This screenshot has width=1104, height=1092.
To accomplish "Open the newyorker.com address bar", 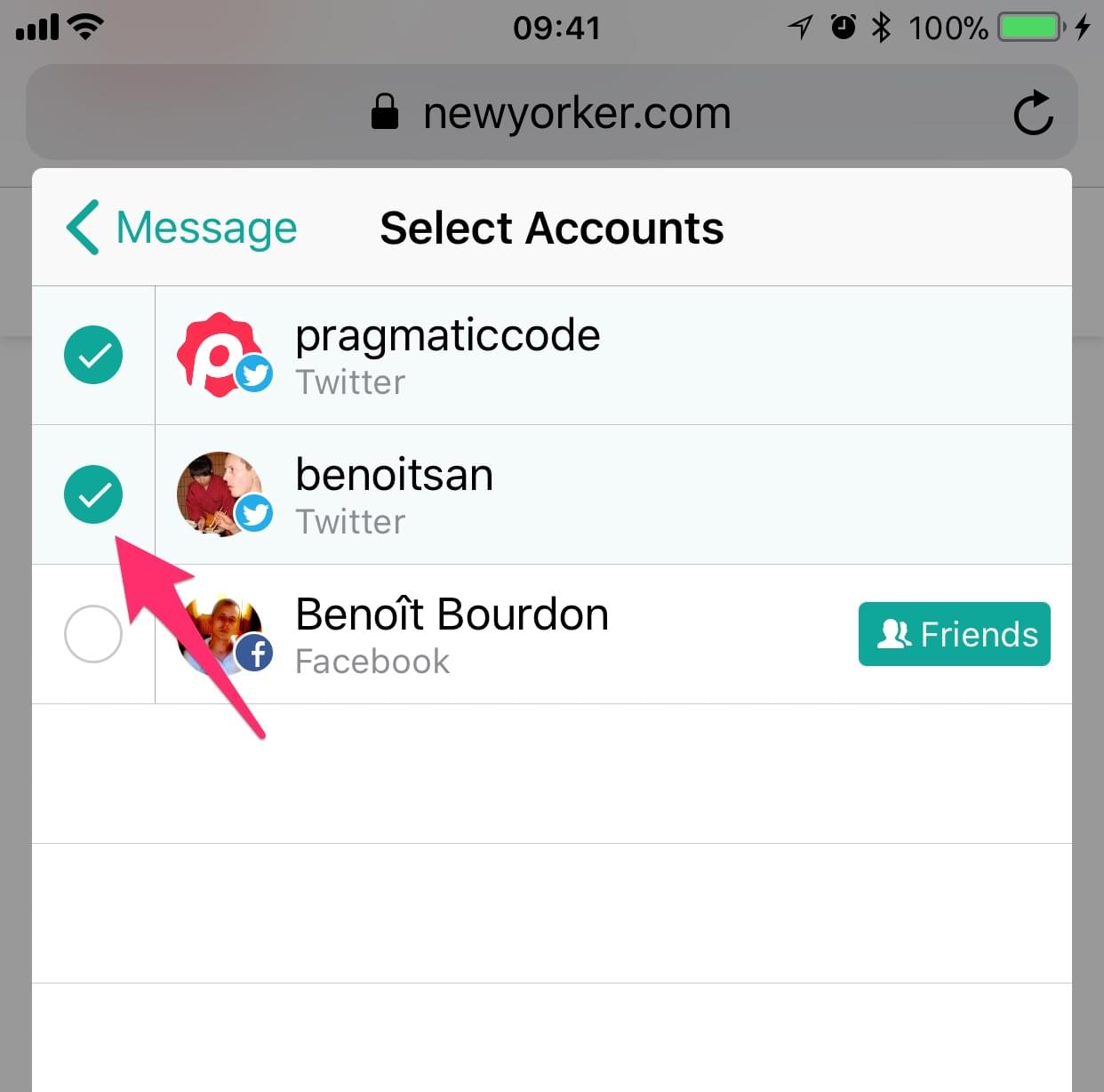I will coord(551,113).
